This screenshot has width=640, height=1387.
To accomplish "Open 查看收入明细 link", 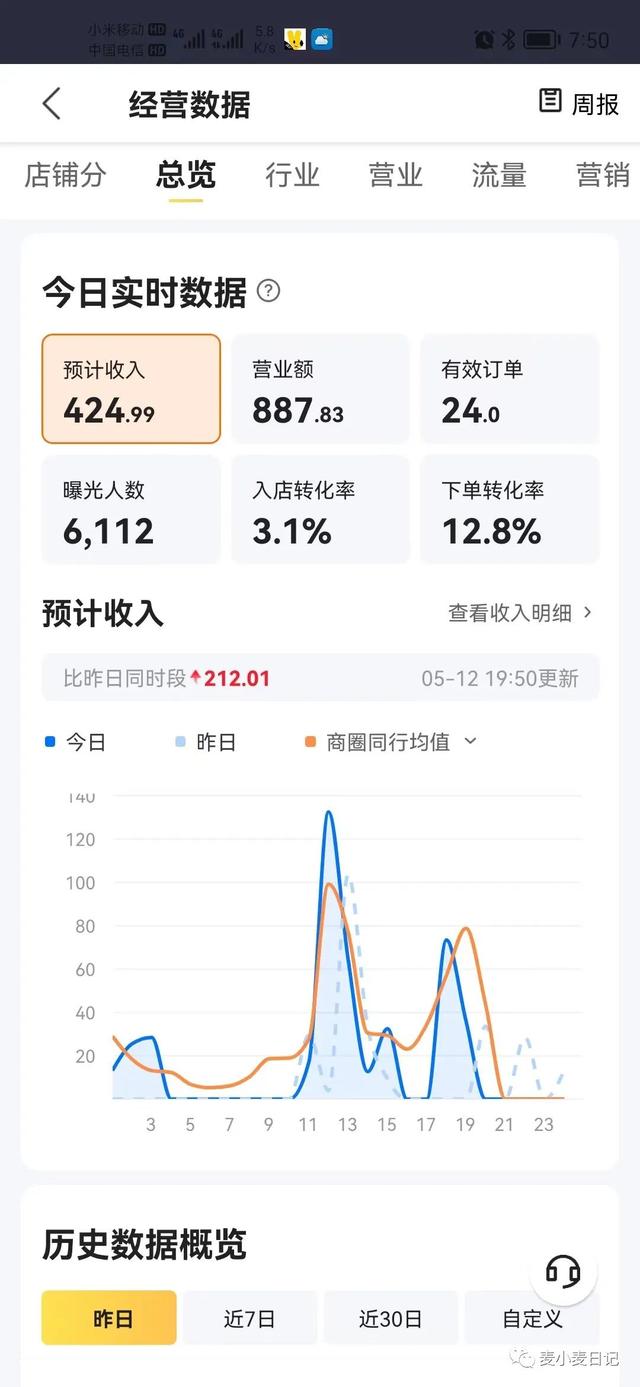I will [520, 613].
